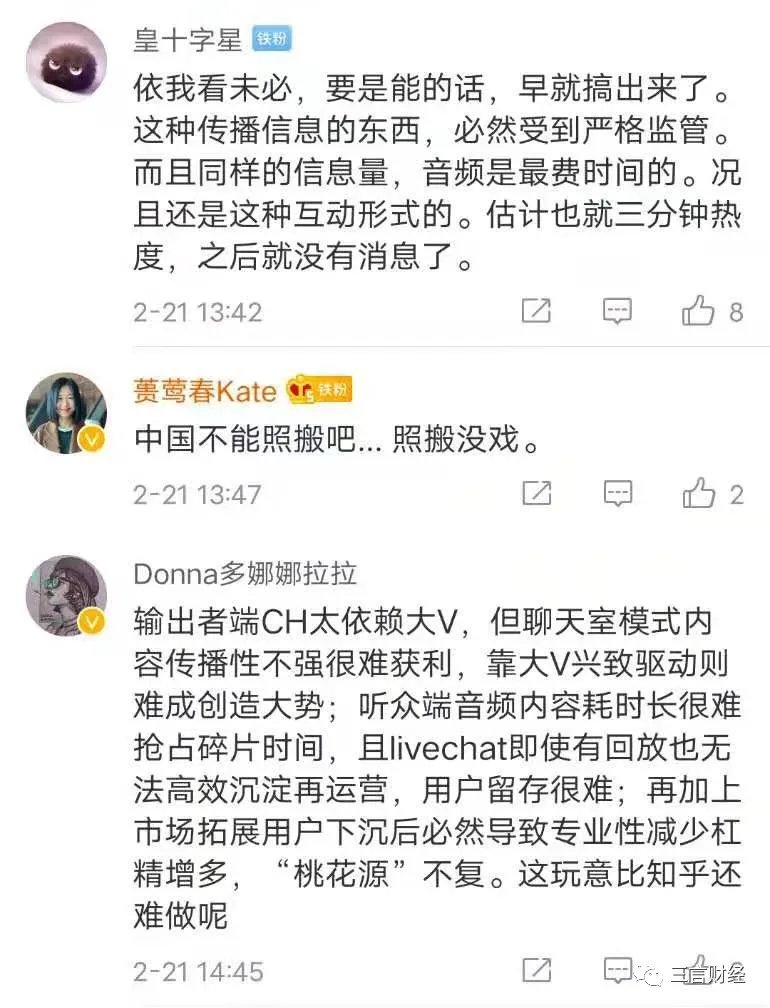This screenshot has width=770, height=1008.
Task: Open Donna多娜娜拉拉's profile avatar
Action: tap(66, 596)
